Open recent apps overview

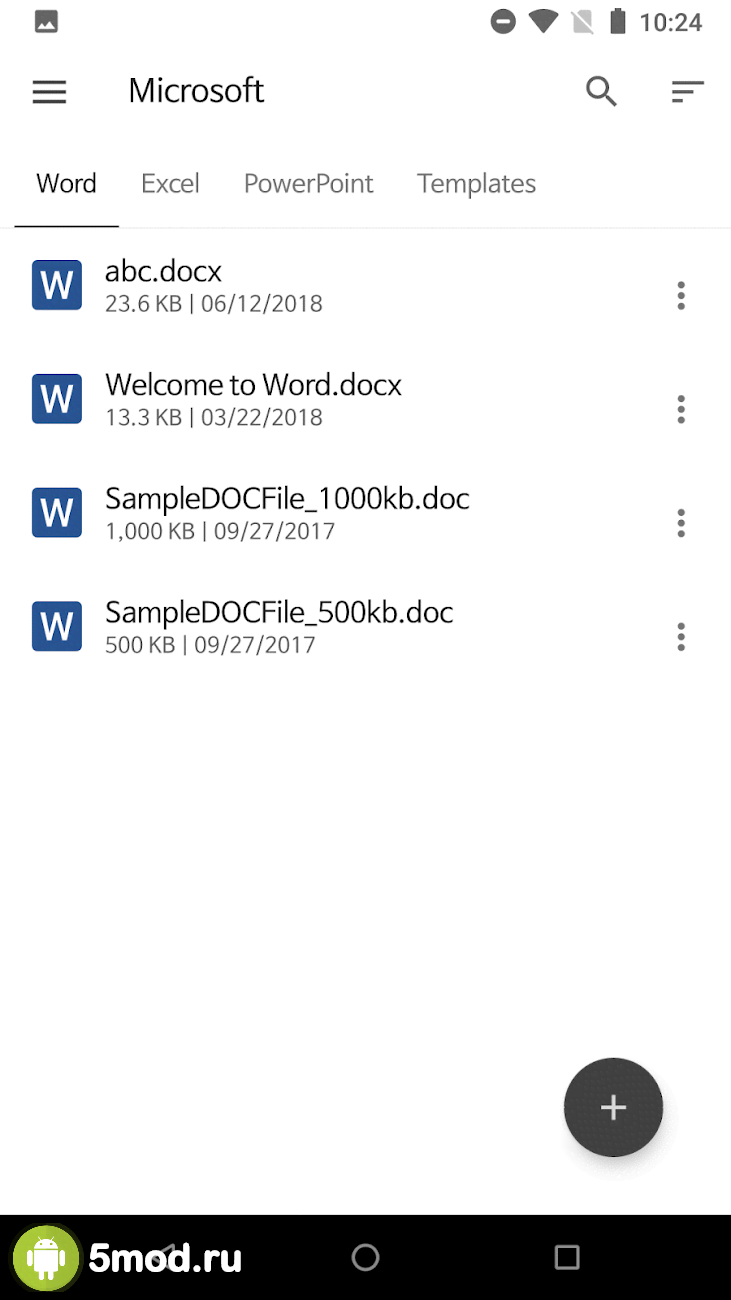(566, 1257)
